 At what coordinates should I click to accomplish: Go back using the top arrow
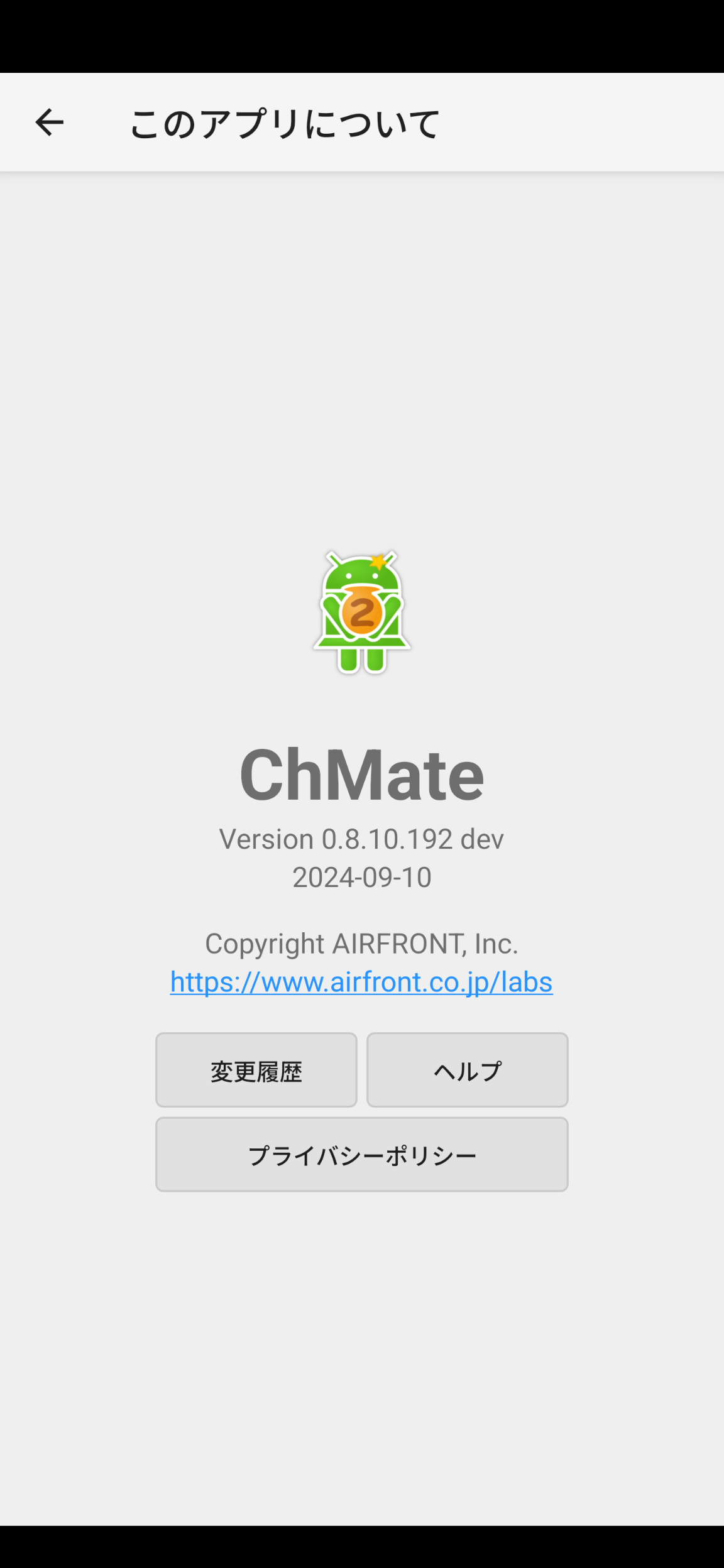[x=50, y=122]
